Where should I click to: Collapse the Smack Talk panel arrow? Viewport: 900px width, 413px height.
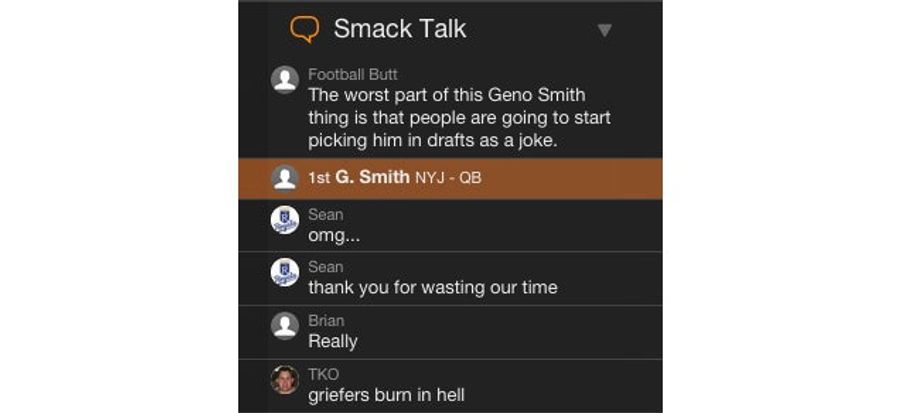click(x=604, y=31)
